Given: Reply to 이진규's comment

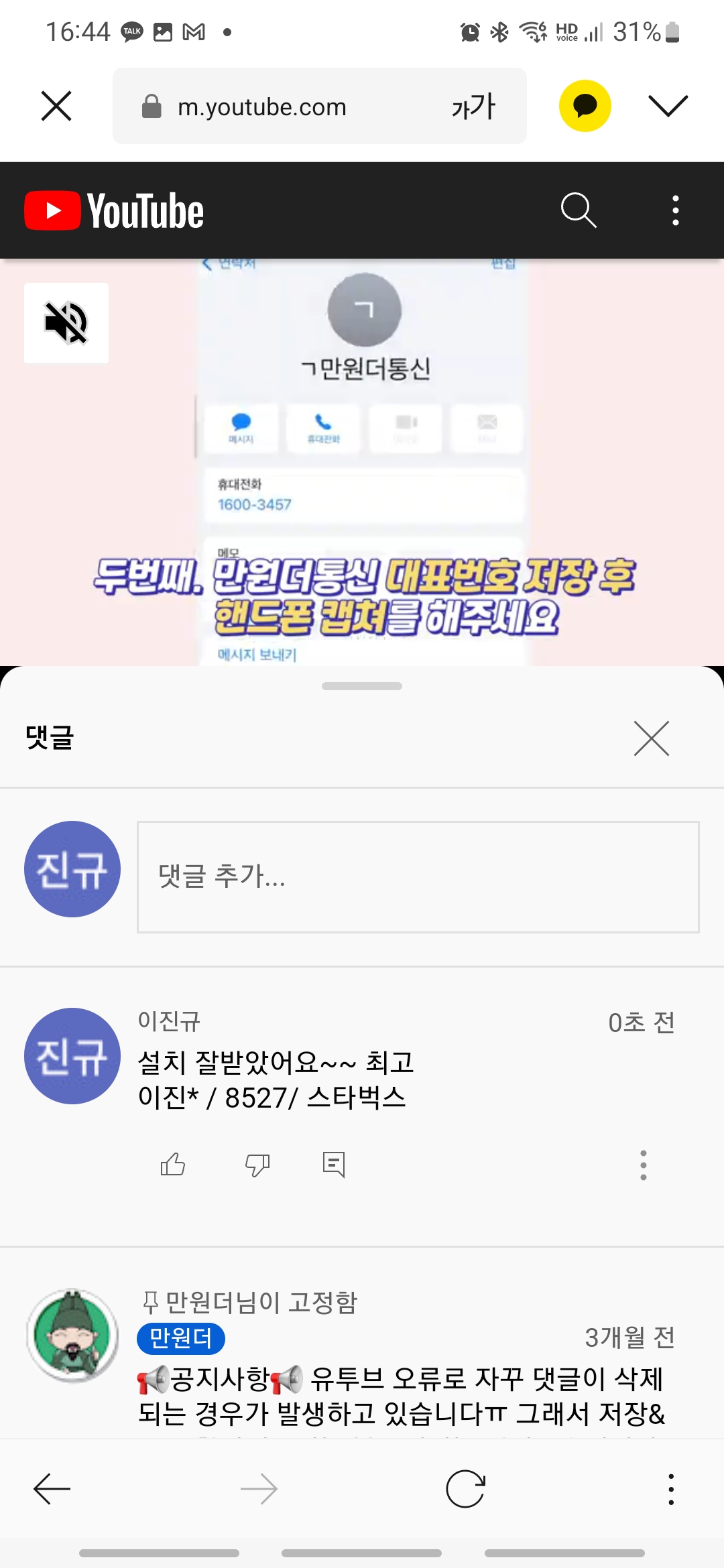Looking at the screenshot, I should (x=333, y=1165).
